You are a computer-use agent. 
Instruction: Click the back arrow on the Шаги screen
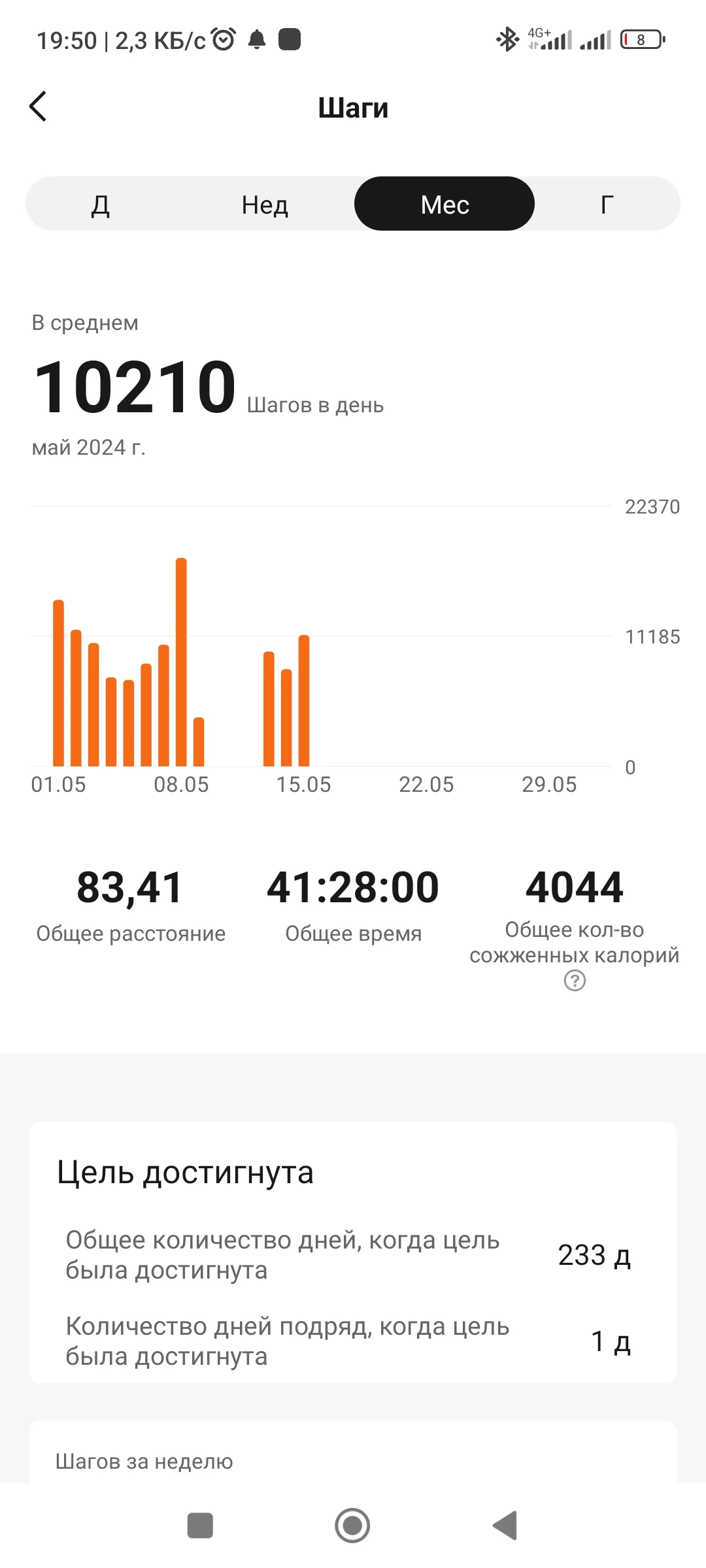[x=39, y=106]
